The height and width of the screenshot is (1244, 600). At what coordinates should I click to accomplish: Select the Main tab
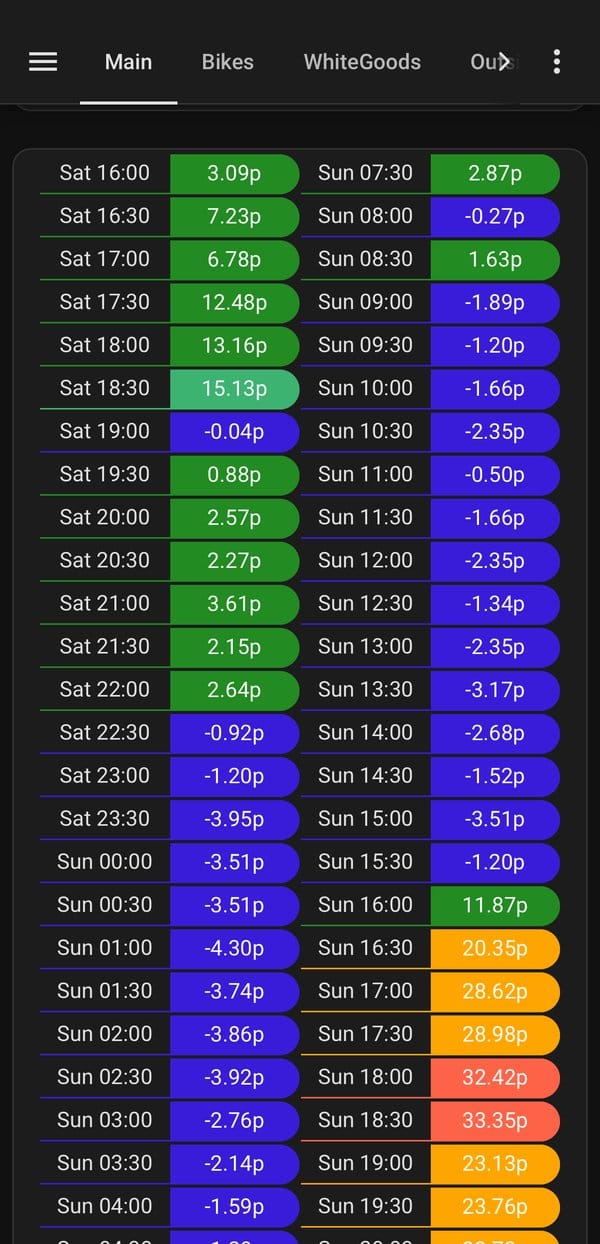point(129,62)
